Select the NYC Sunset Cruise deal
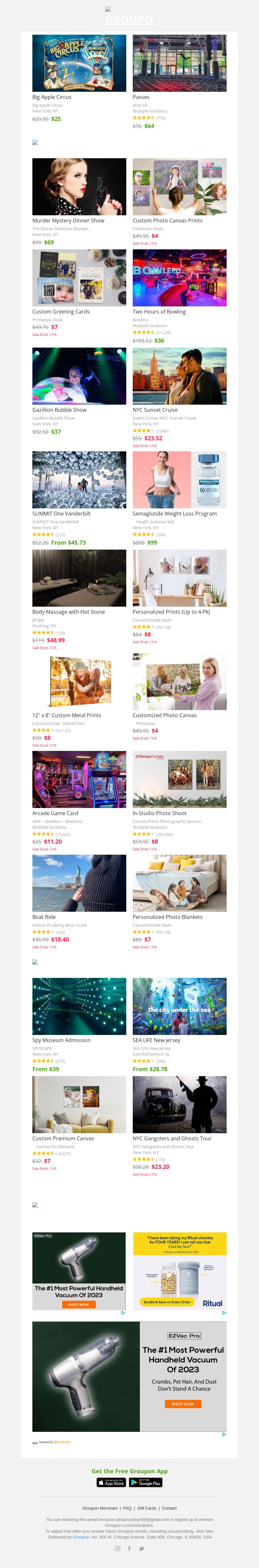This screenshot has height=1568, width=259. pyautogui.click(x=179, y=376)
